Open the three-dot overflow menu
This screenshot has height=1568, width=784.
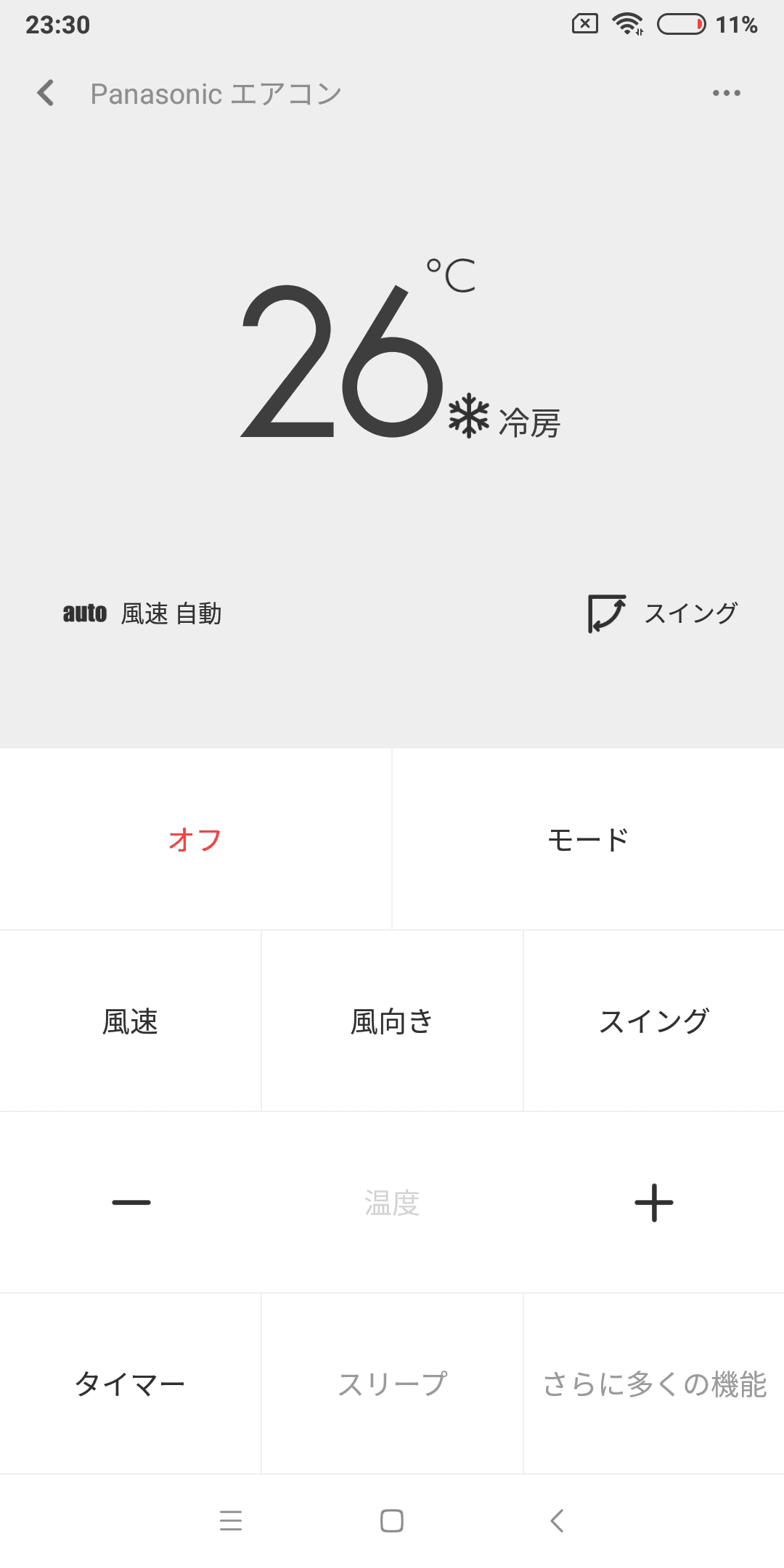pyautogui.click(x=726, y=93)
